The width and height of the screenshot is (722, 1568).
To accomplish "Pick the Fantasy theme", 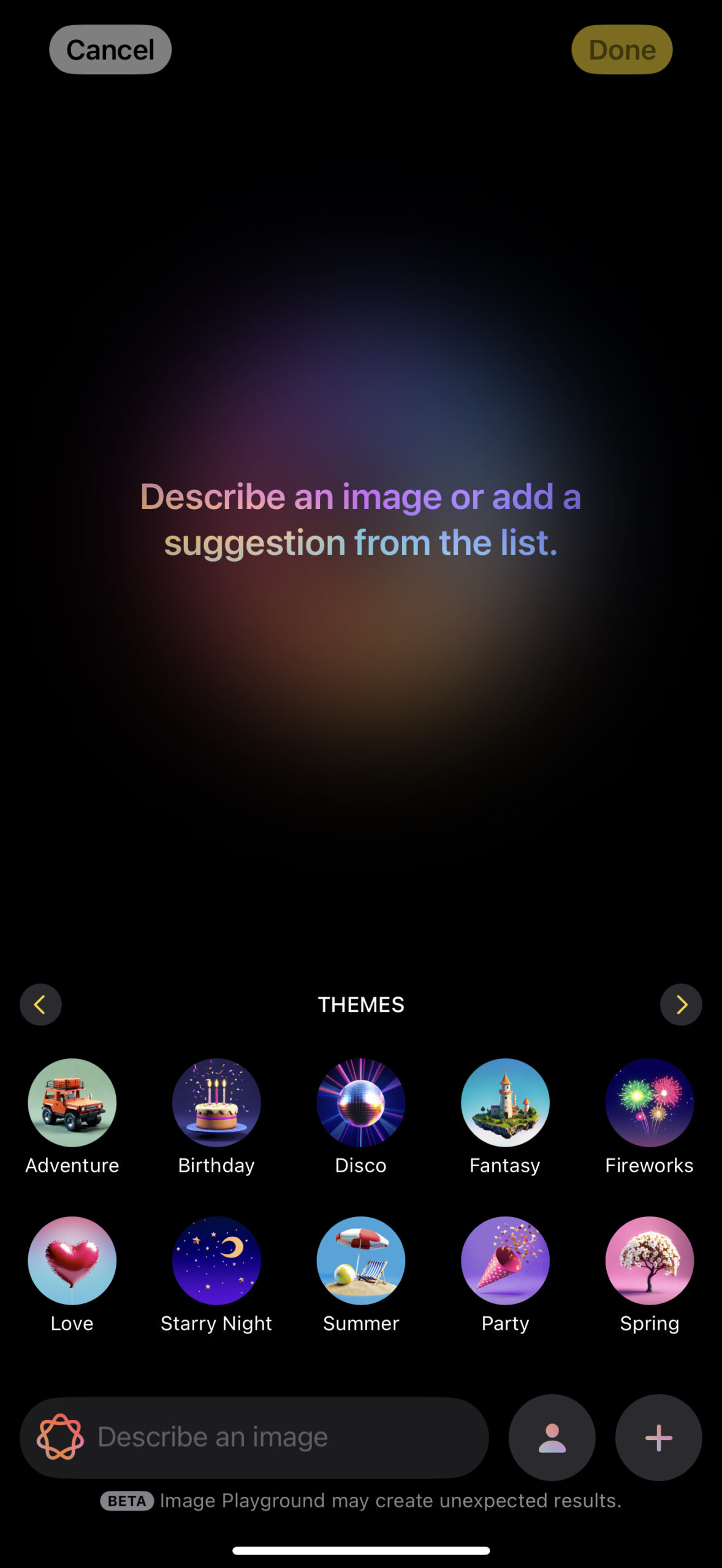I will [x=505, y=1102].
